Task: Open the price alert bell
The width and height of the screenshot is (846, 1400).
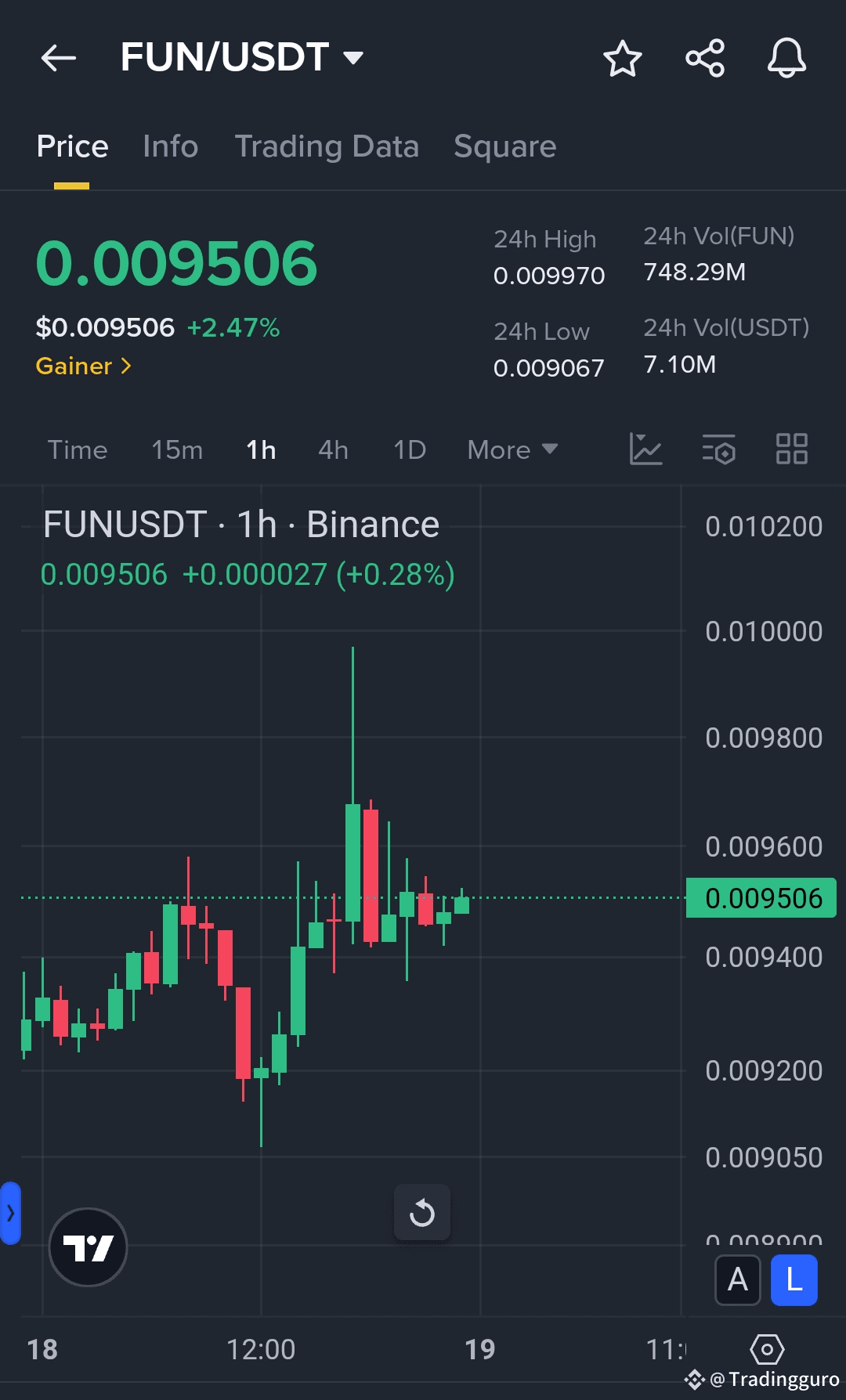Action: 786,58
